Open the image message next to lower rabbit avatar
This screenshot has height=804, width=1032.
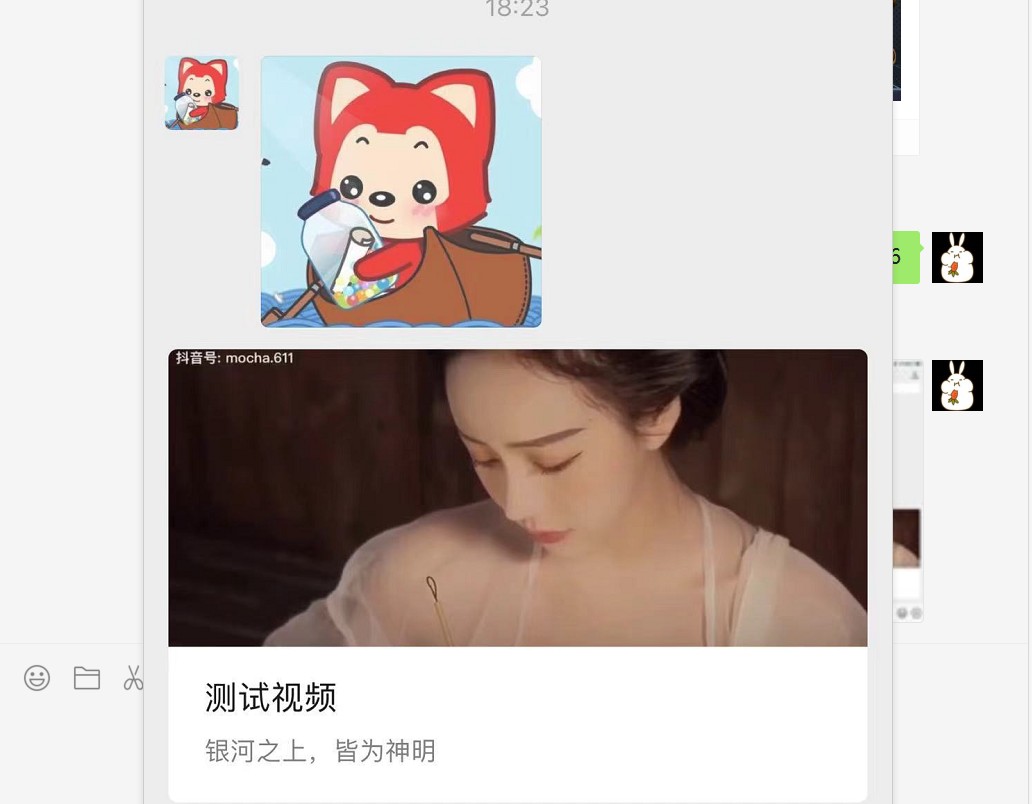(908, 490)
